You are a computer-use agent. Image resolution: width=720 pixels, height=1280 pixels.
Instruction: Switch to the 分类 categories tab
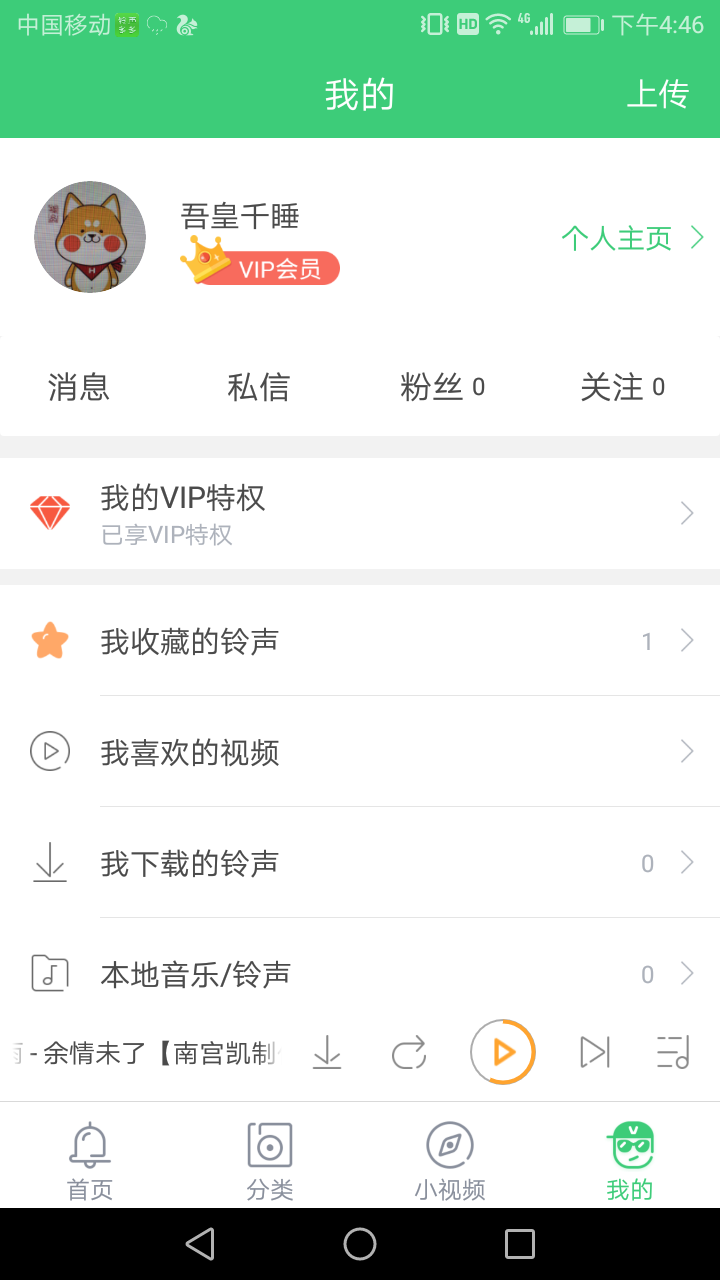click(x=270, y=1160)
